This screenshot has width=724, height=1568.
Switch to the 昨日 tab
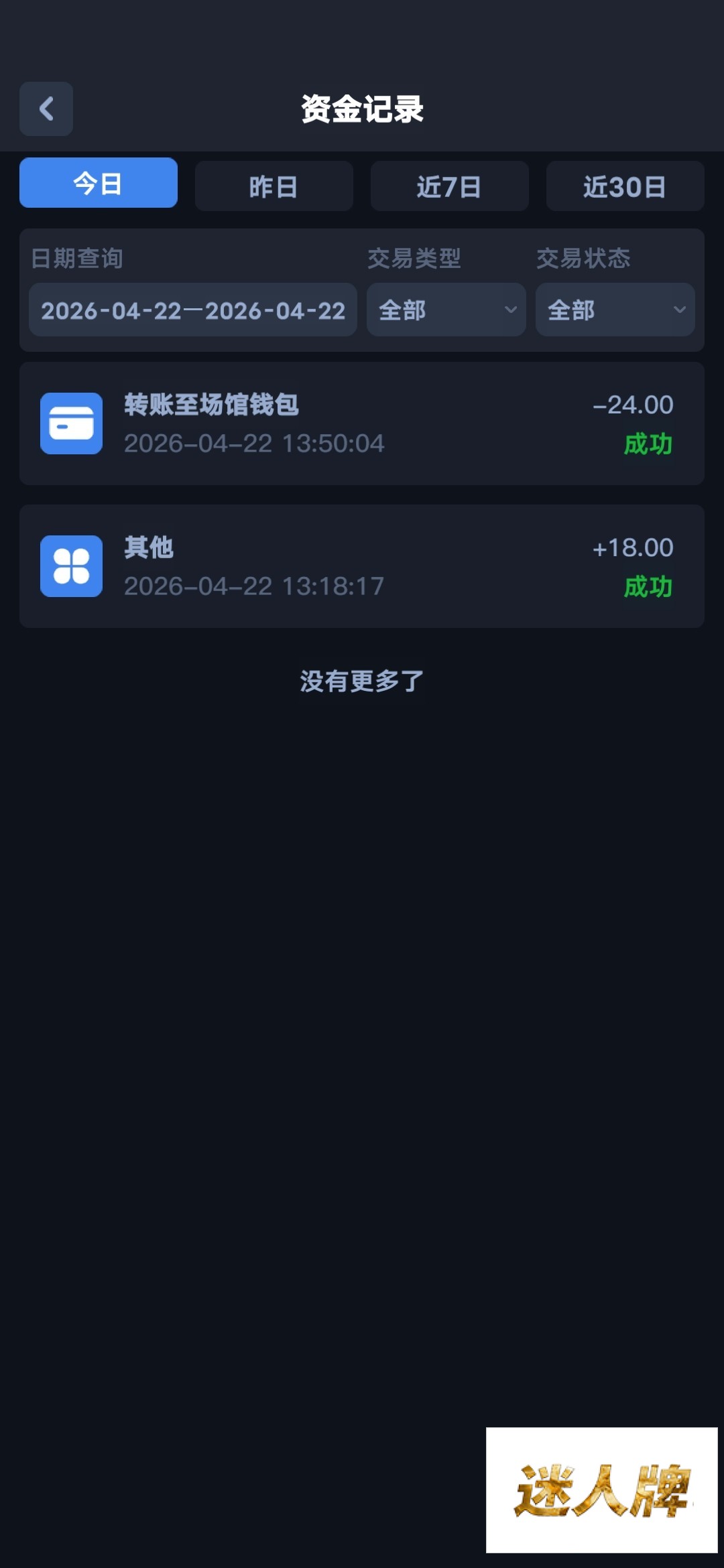274,186
